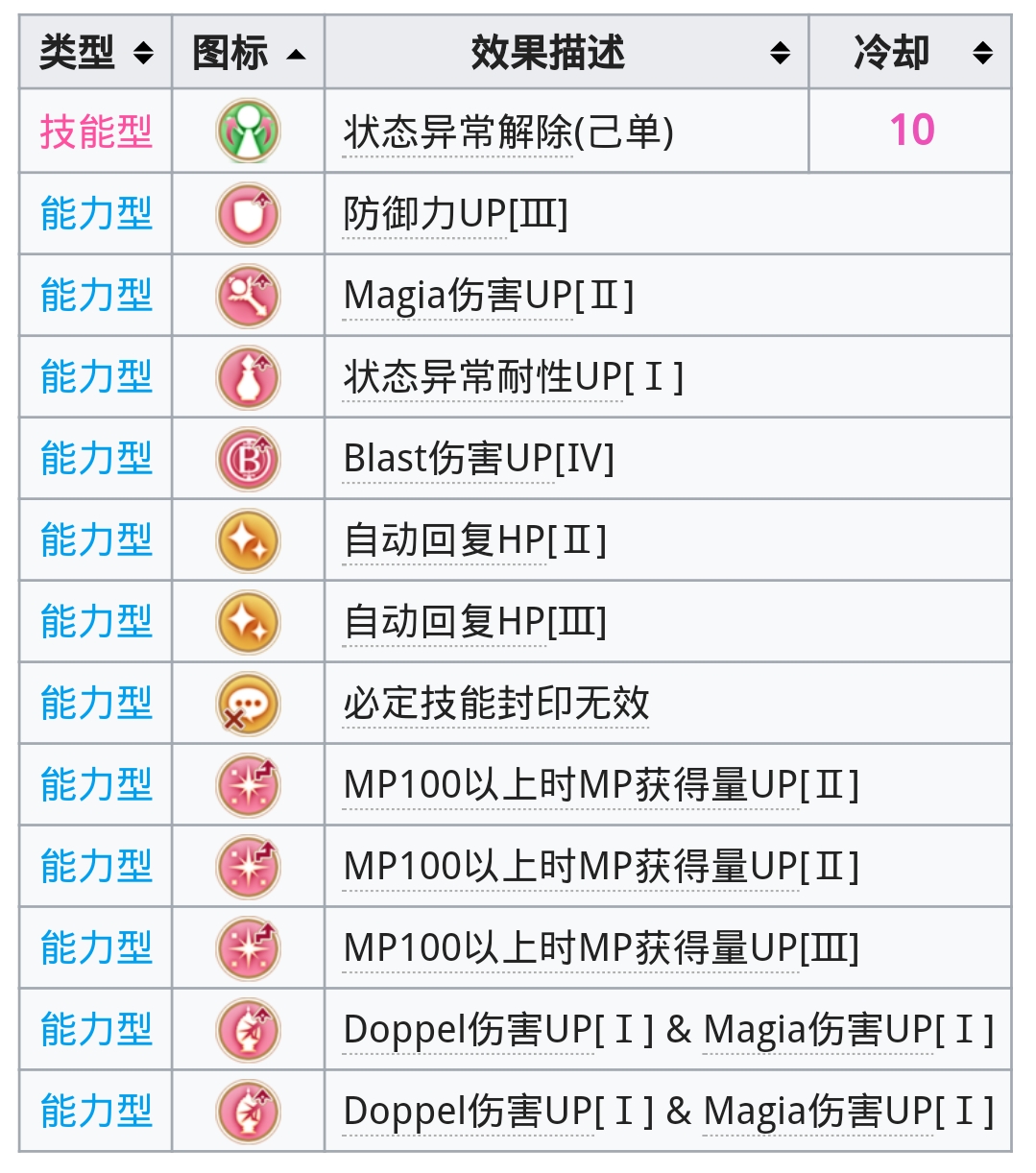Tap the MP100以上时MP获得量UP[Ⅲ] effect description
This screenshot has width=1036, height=1173.
600,948
